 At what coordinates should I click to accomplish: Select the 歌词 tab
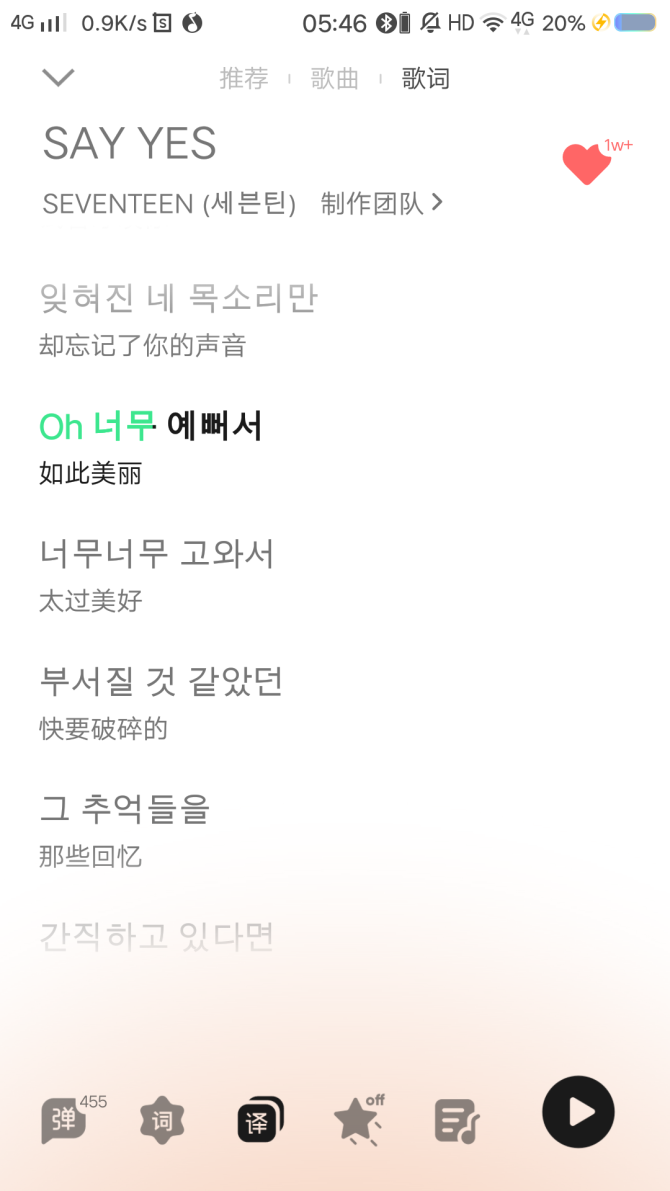(426, 79)
